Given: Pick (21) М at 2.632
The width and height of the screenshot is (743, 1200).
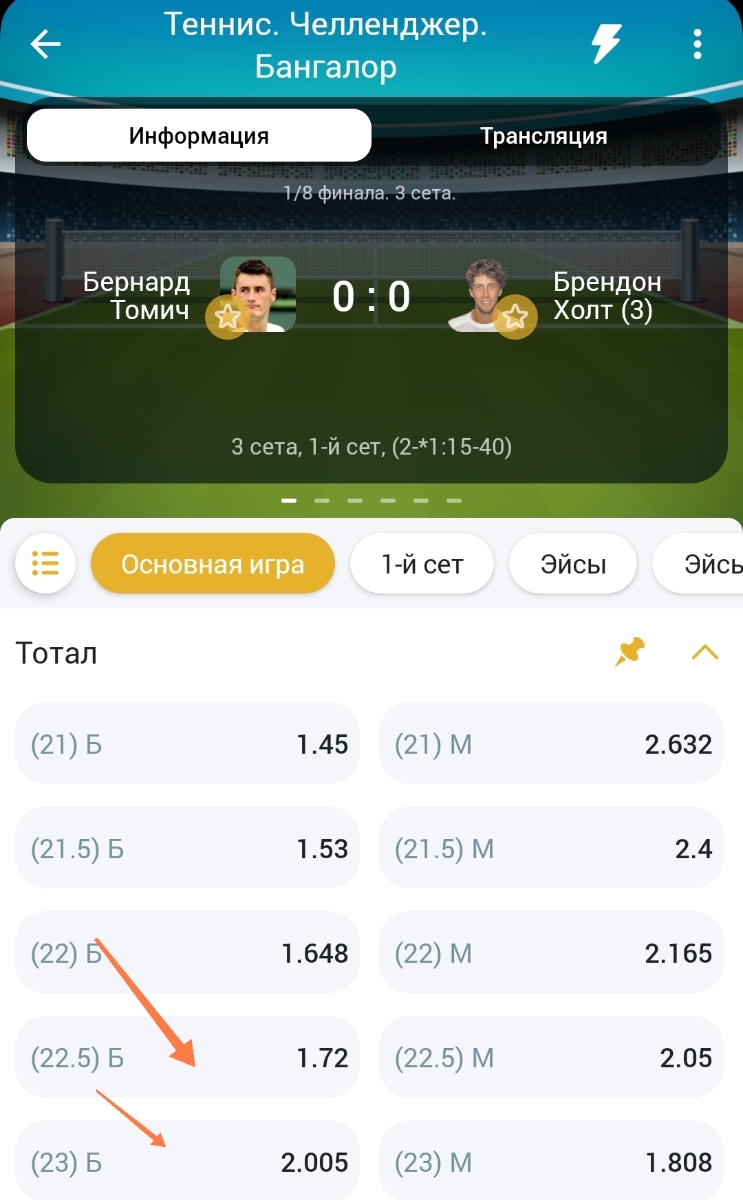Looking at the screenshot, I should click(x=551, y=744).
